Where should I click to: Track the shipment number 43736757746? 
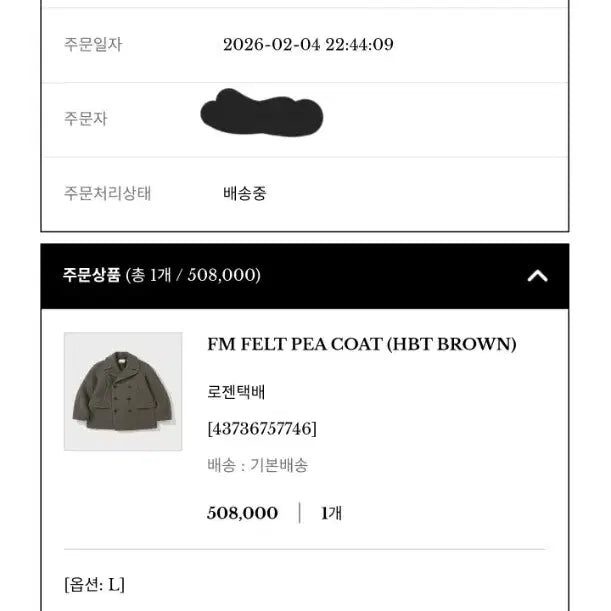pyautogui.click(x=262, y=429)
